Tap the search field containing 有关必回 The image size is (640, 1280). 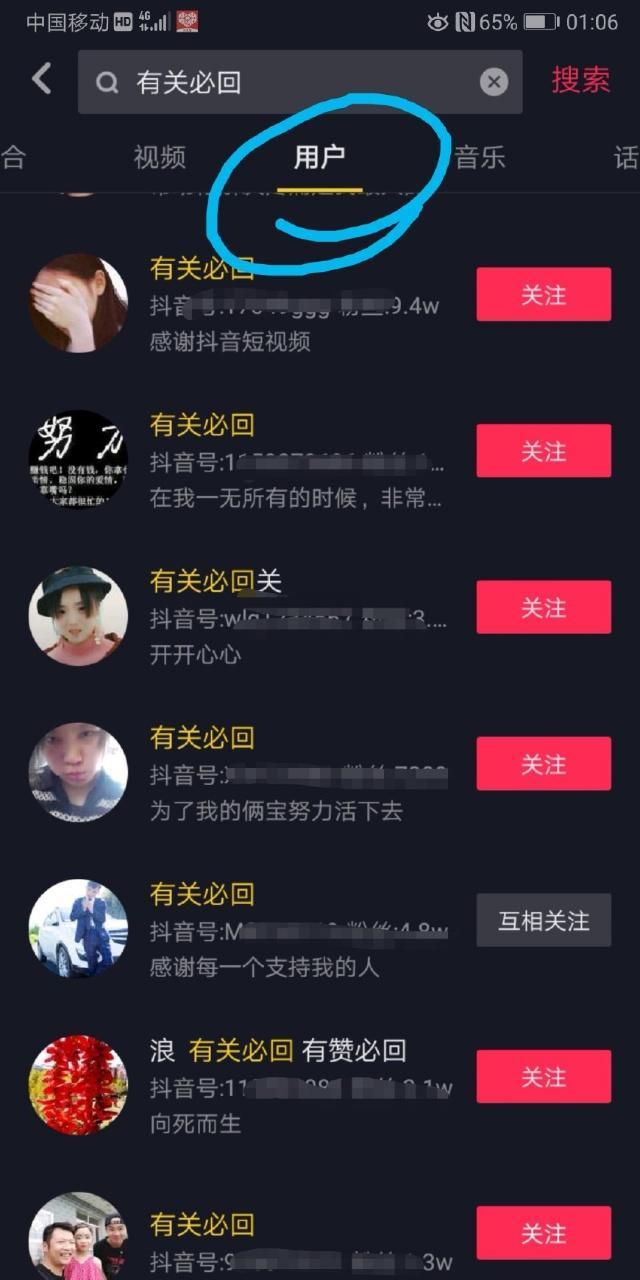point(290,82)
